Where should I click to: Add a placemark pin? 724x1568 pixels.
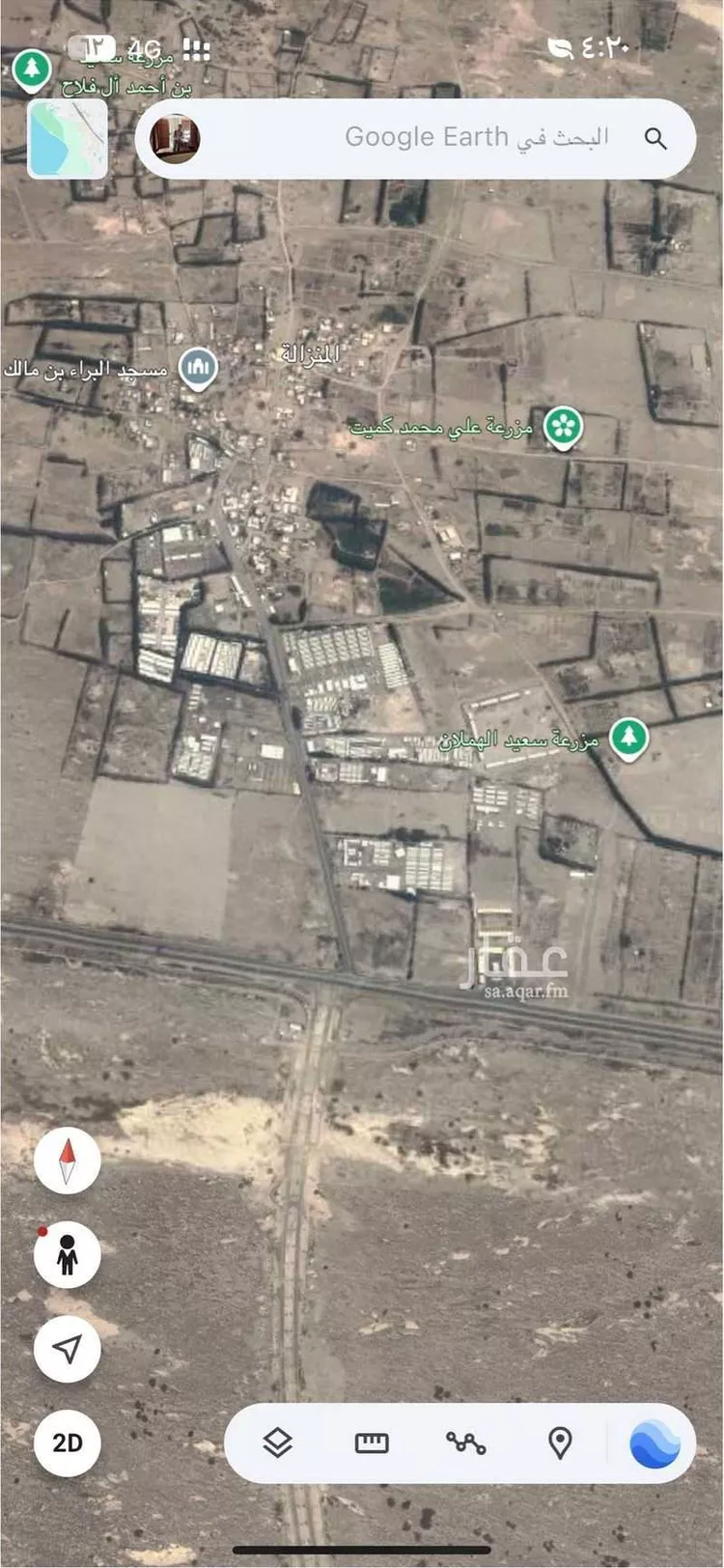tap(559, 1442)
